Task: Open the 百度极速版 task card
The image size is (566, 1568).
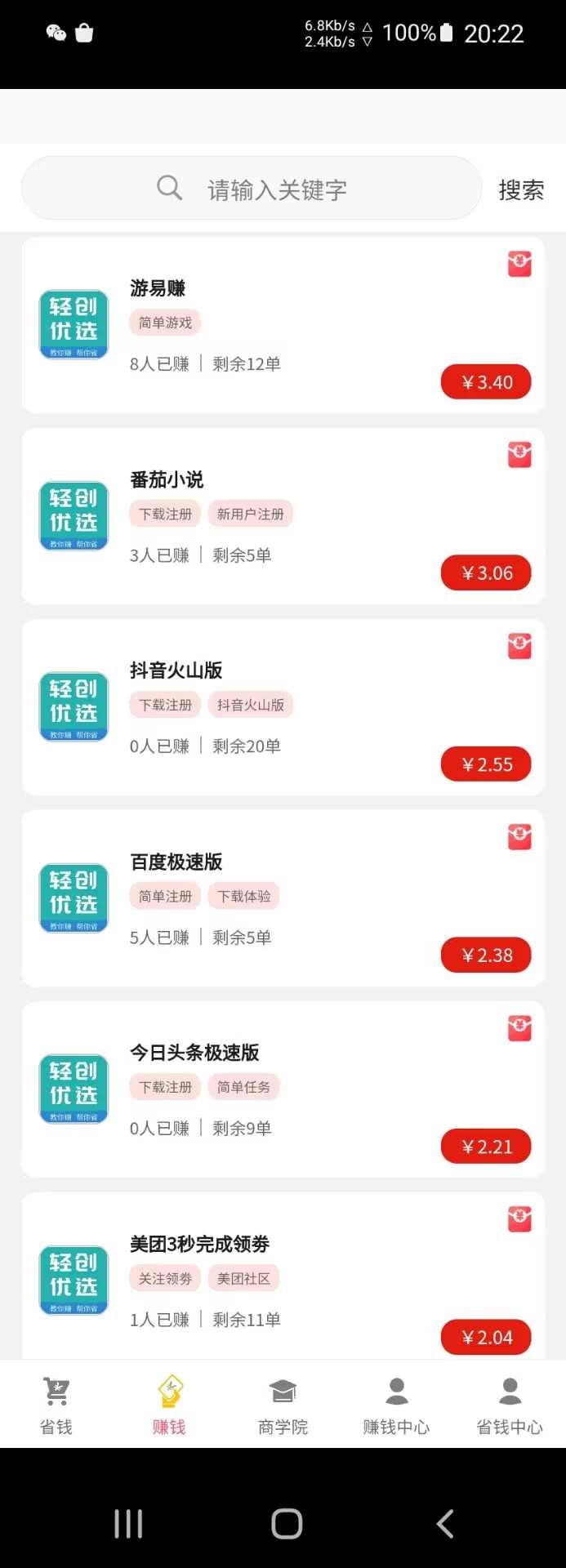Action: pyautogui.click(x=283, y=898)
